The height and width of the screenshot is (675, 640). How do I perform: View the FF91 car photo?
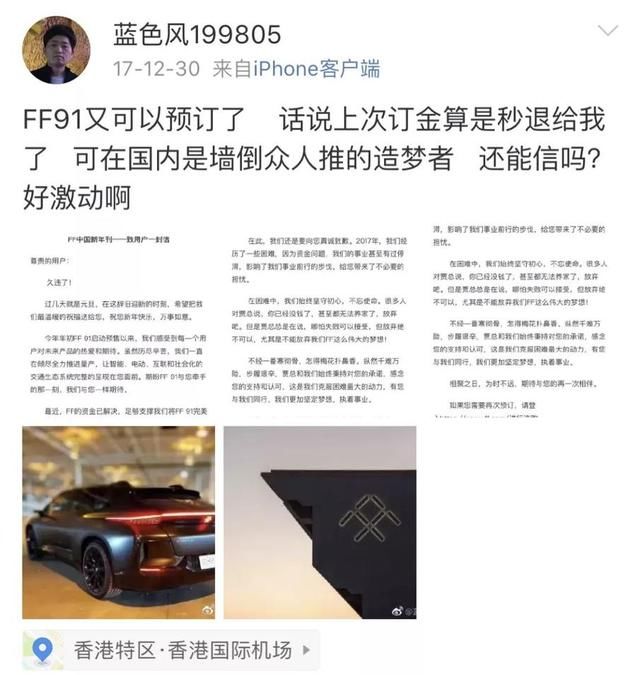point(118,522)
